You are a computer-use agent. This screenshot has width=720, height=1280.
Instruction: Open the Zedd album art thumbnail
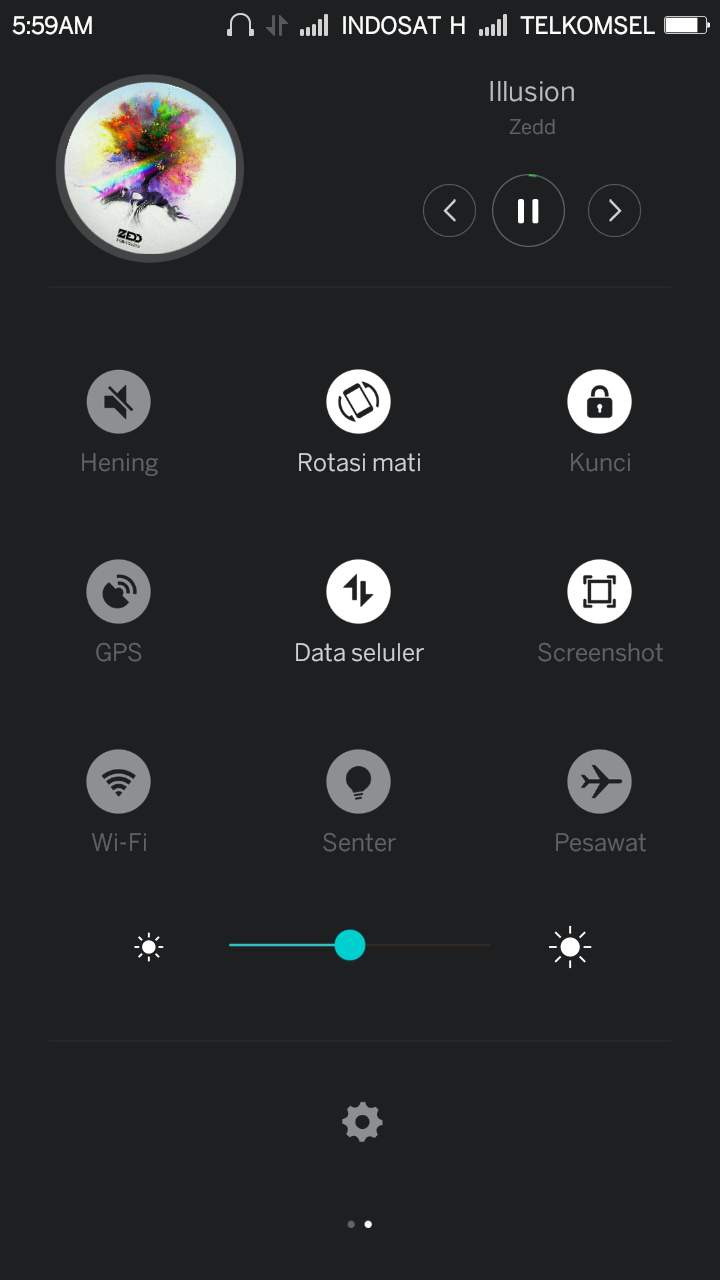tap(150, 168)
